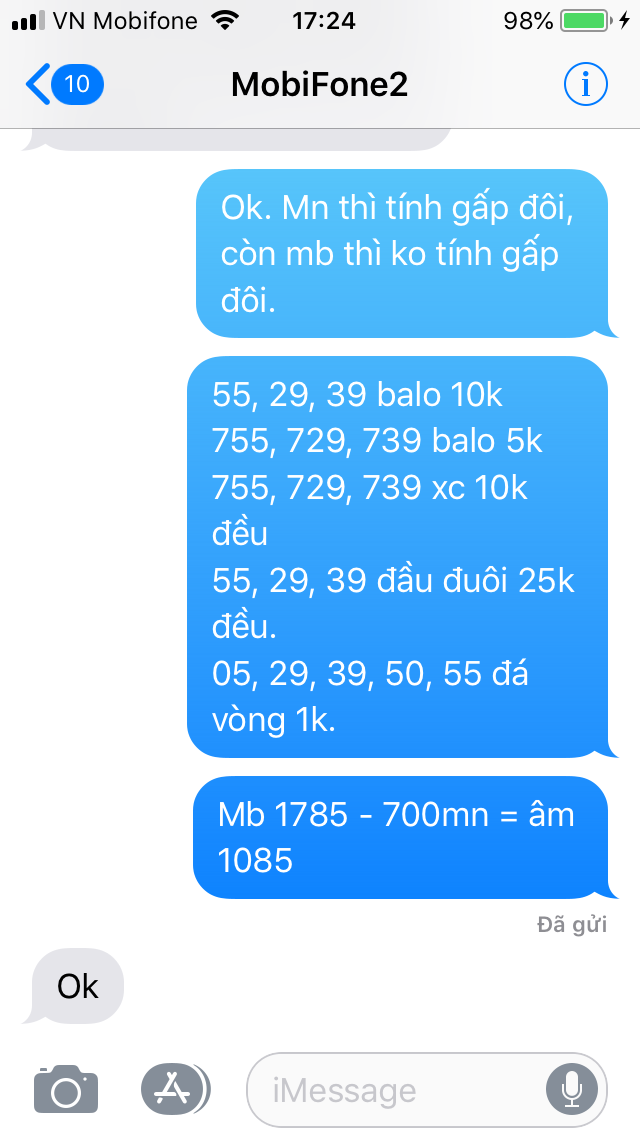Image resolution: width=640 pixels, height=1136 pixels.
Task: Record an audio message with the microphone
Action: (x=572, y=1089)
